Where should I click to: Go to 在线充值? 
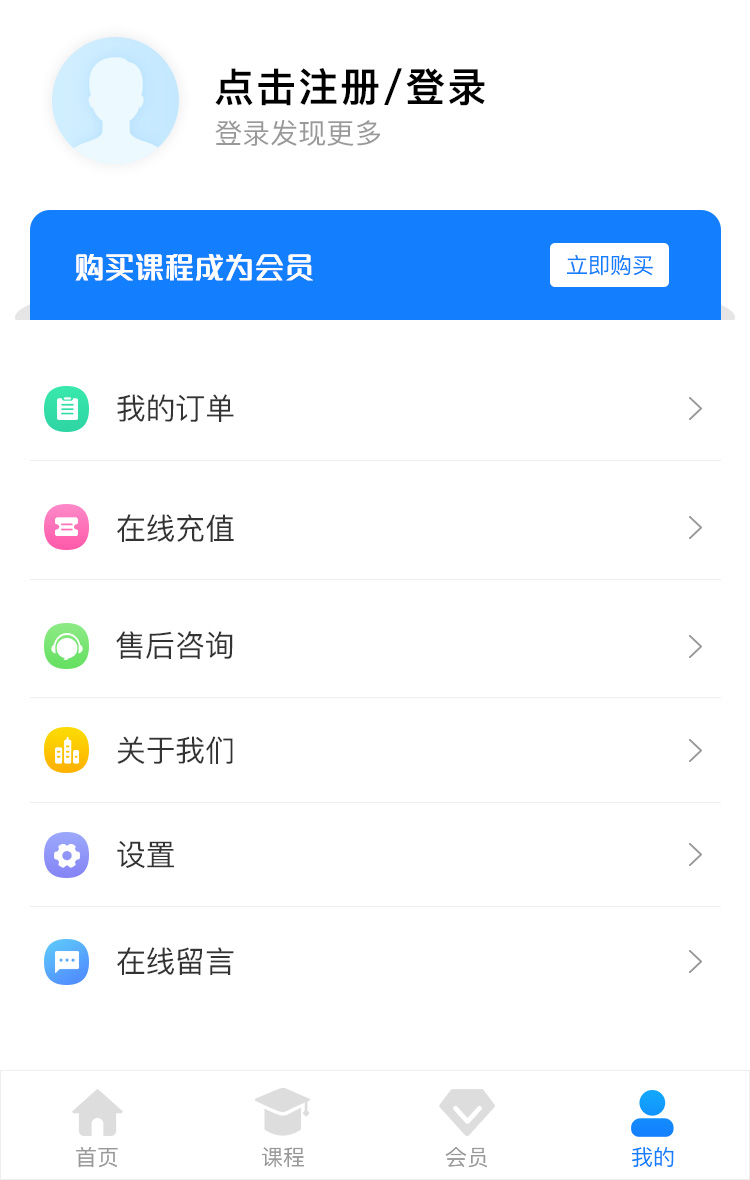tap(375, 527)
